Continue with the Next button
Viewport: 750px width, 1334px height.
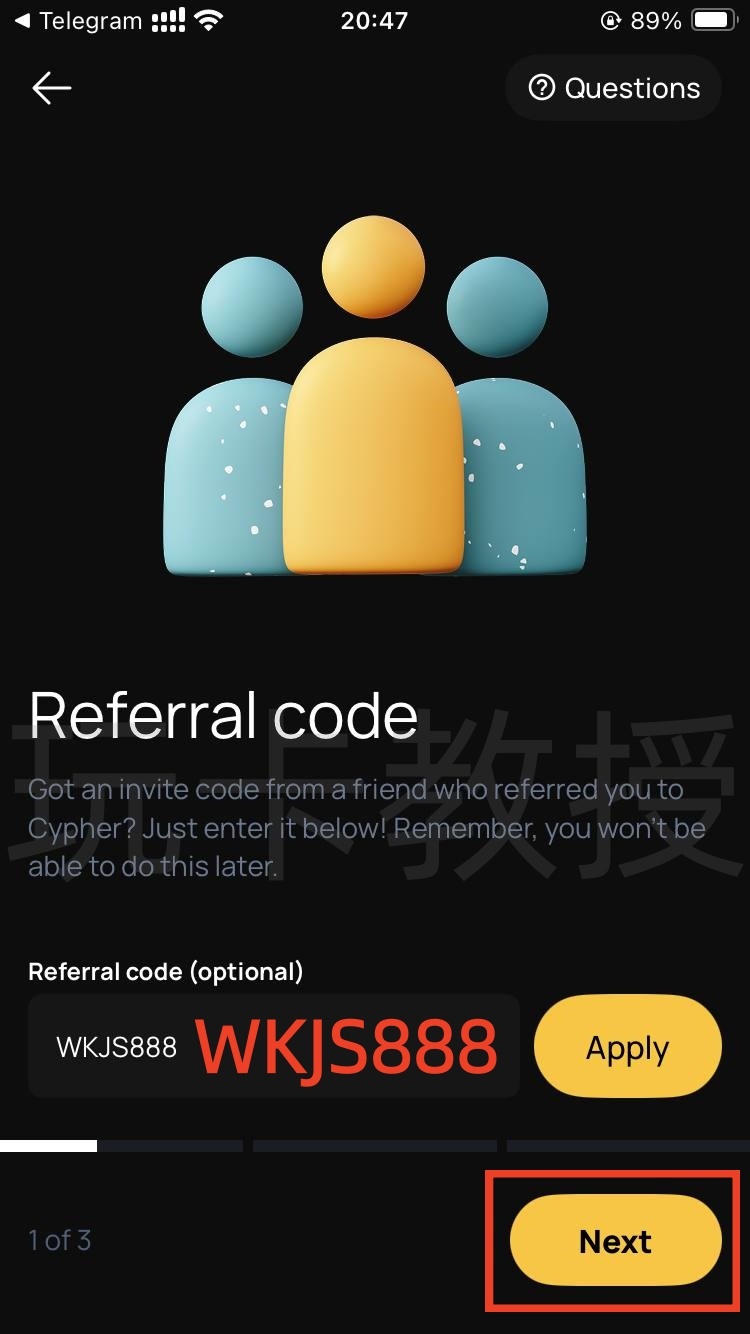615,1241
